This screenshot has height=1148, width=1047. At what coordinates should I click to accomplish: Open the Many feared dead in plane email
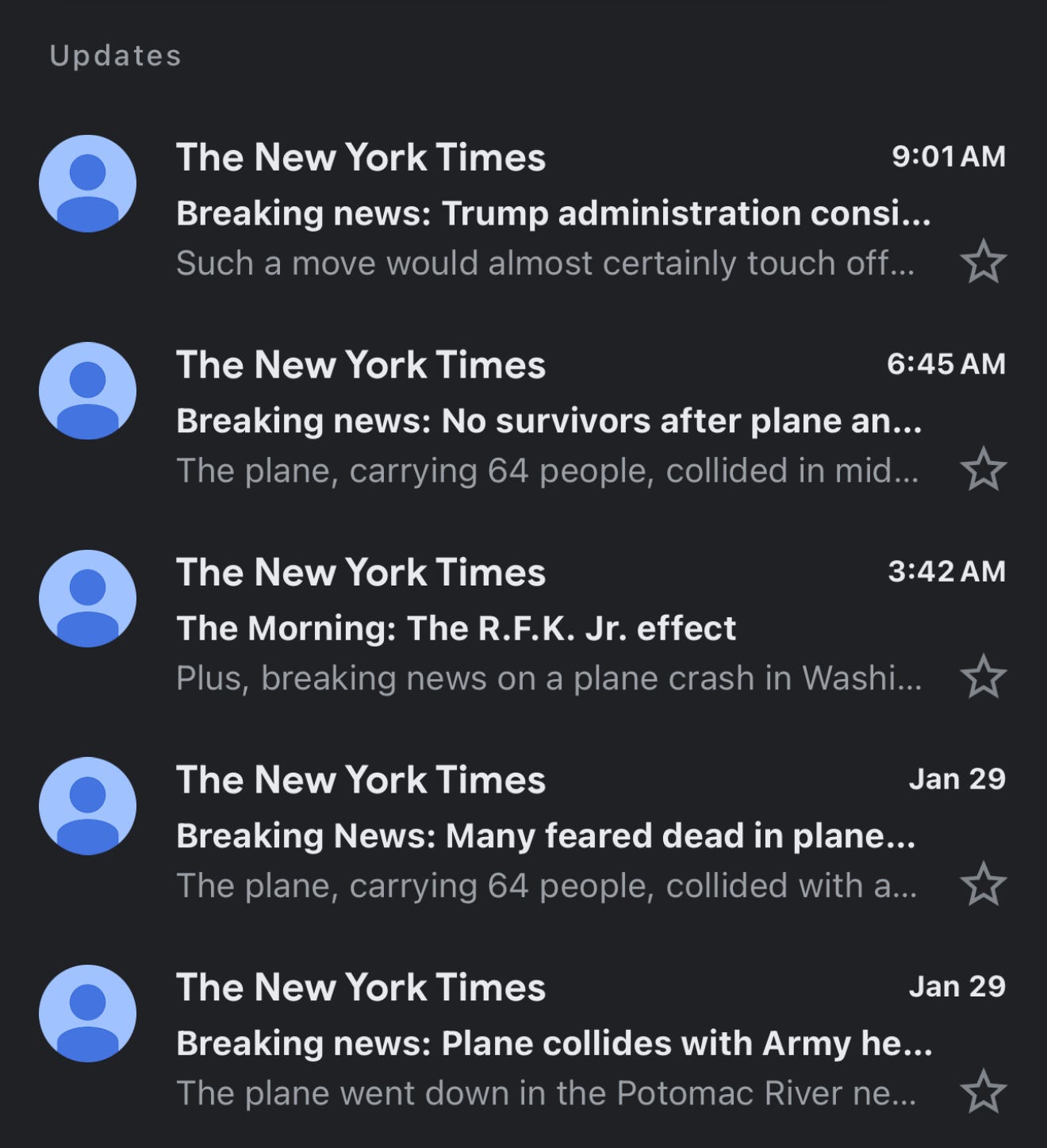pos(545,836)
